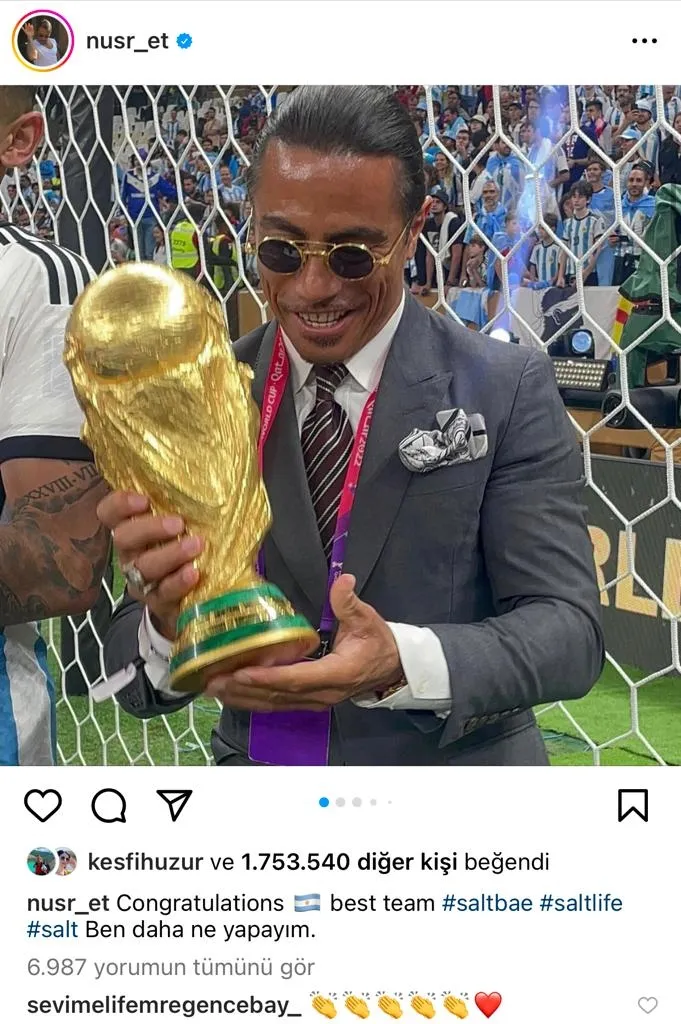
Task: Open the #saltlife hashtag
Action: (581, 903)
